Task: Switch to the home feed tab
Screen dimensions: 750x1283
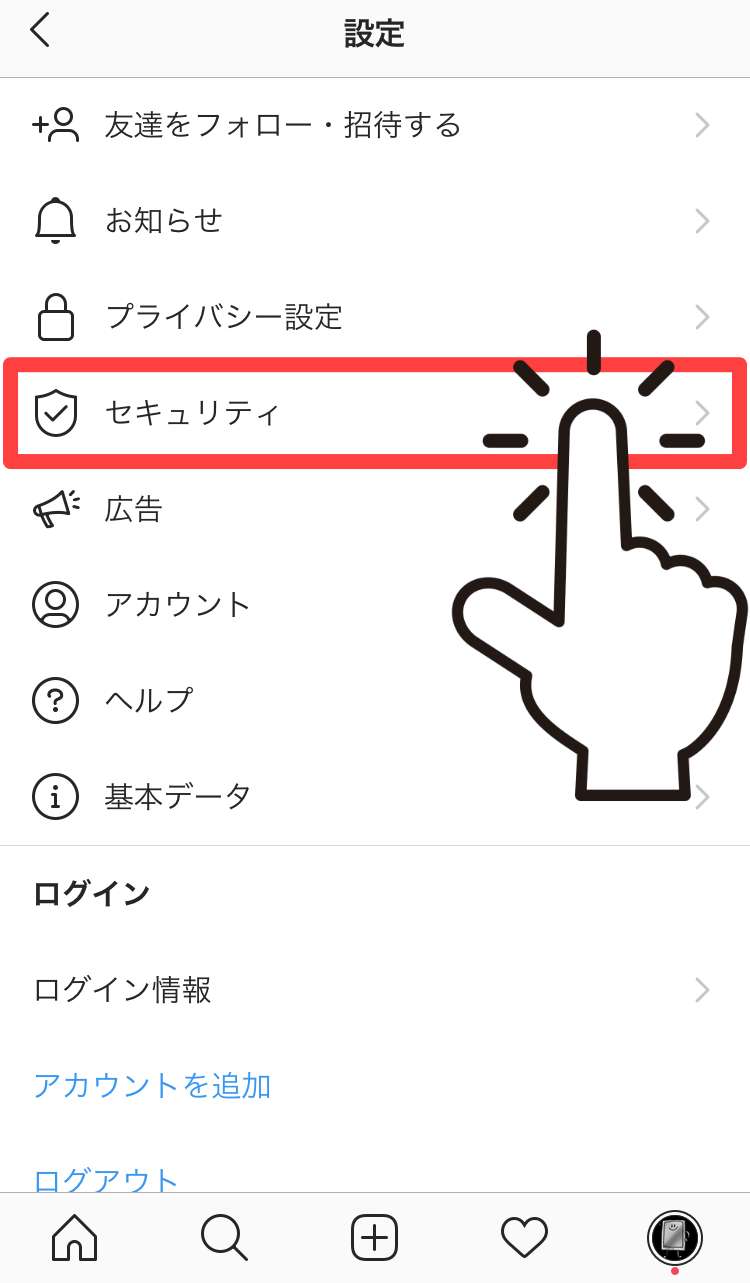Action: point(75,1238)
